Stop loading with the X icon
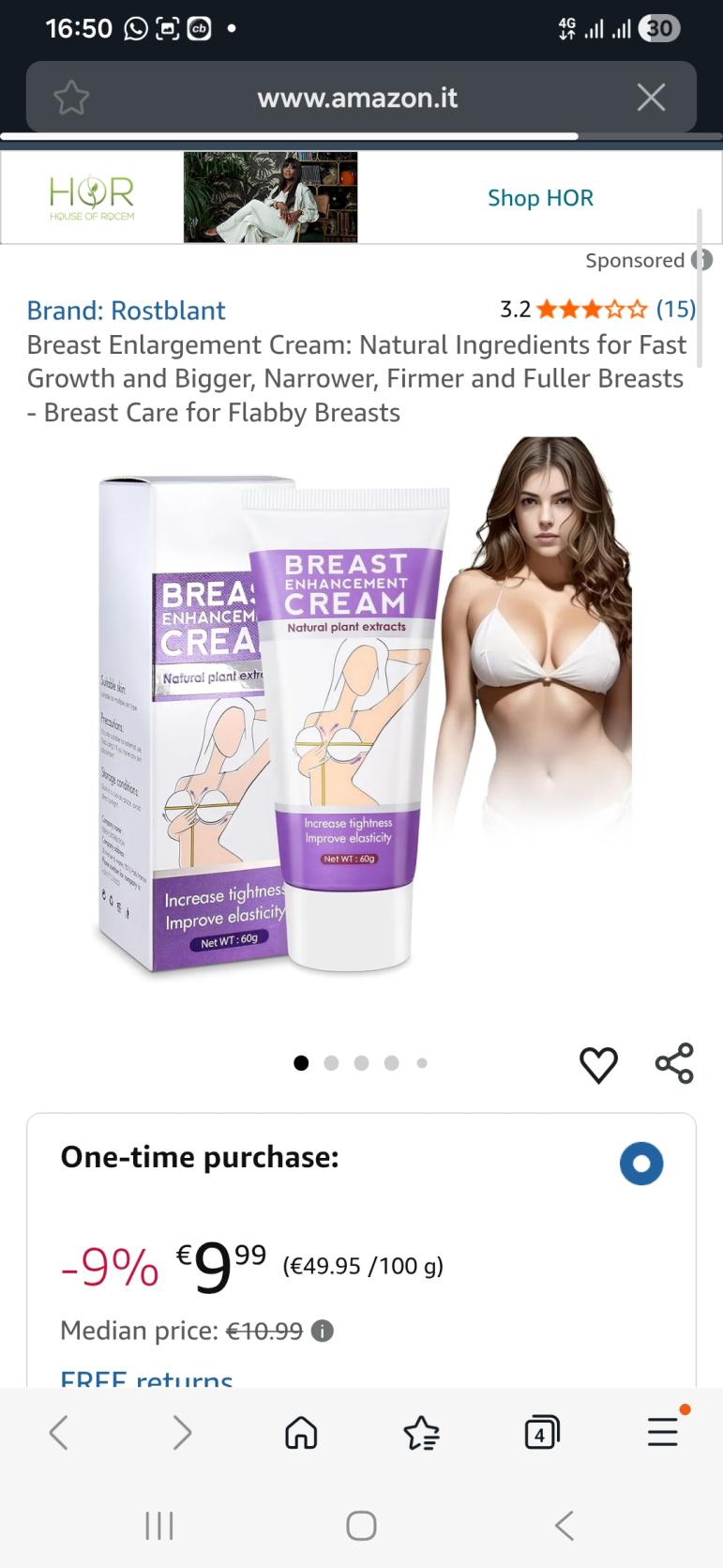 pyautogui.click(x=651, y=97)
